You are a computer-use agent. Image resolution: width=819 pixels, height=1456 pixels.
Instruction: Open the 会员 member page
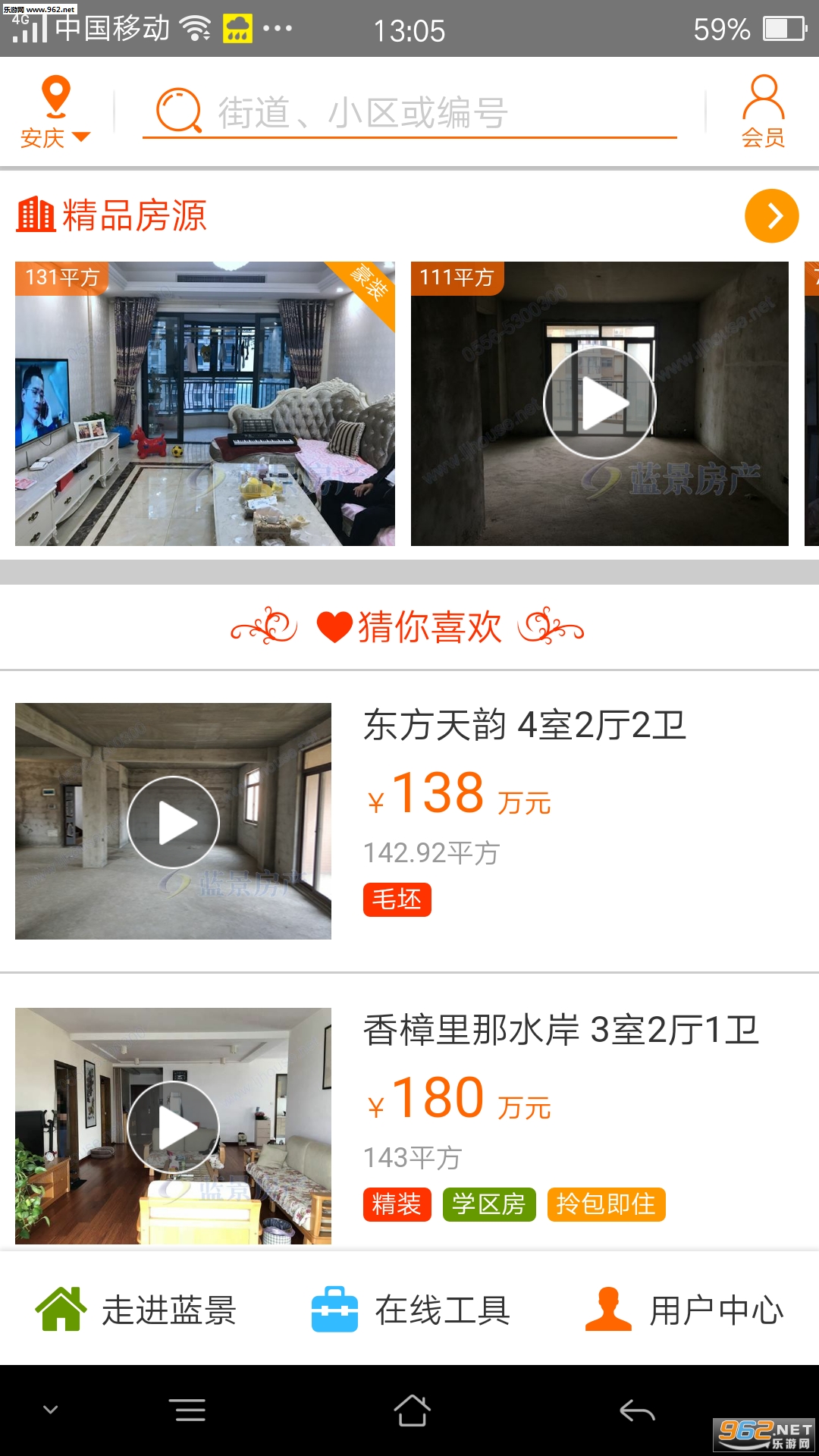pos(763,112)
